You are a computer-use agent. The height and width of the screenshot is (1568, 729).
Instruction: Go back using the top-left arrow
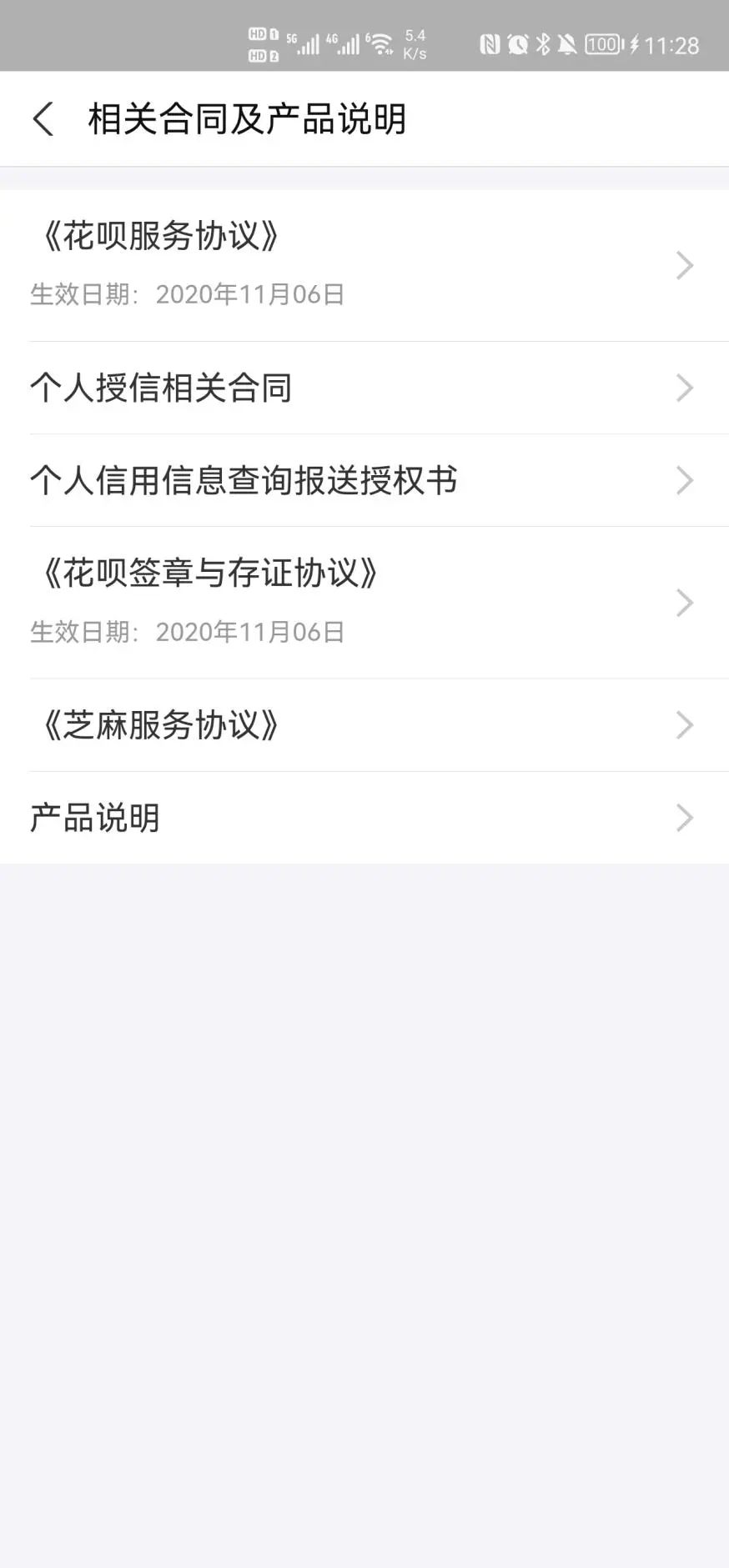(x=43, y=118)
